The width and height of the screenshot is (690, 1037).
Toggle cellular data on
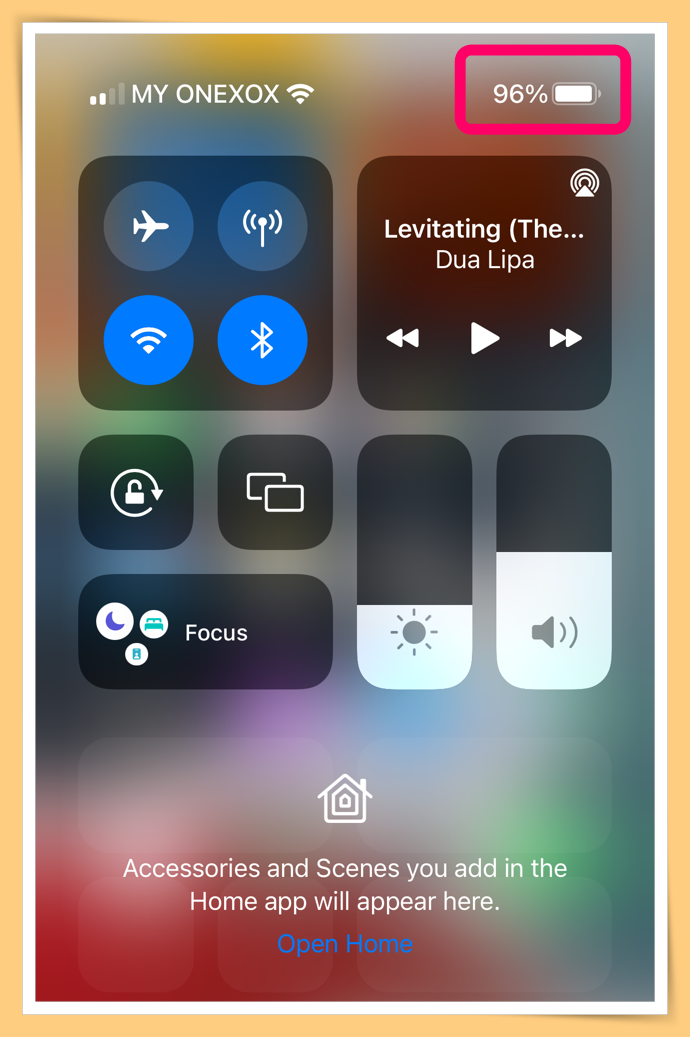[x=262, y=227]
